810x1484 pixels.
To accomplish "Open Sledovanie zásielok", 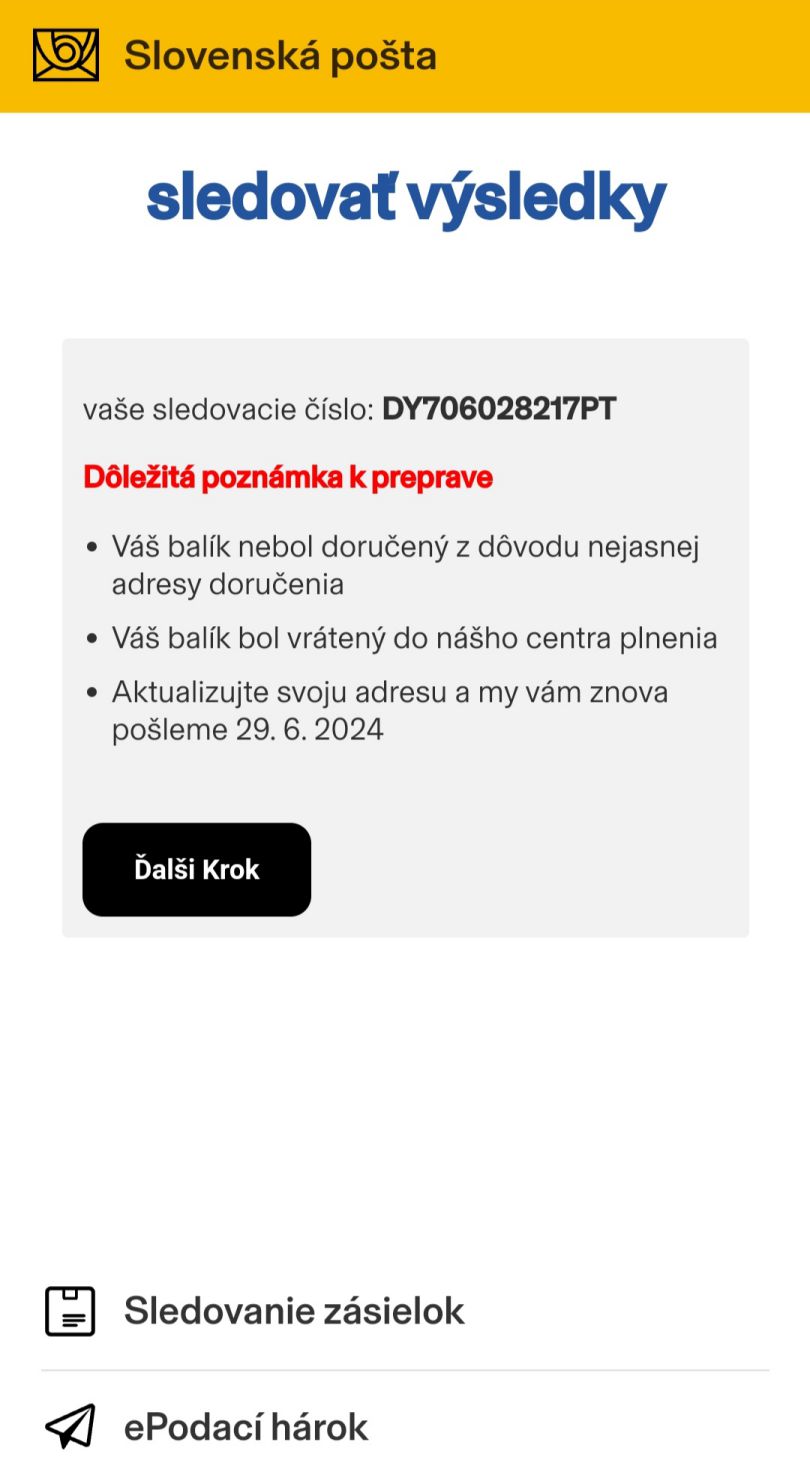I will click(405, 1311).
